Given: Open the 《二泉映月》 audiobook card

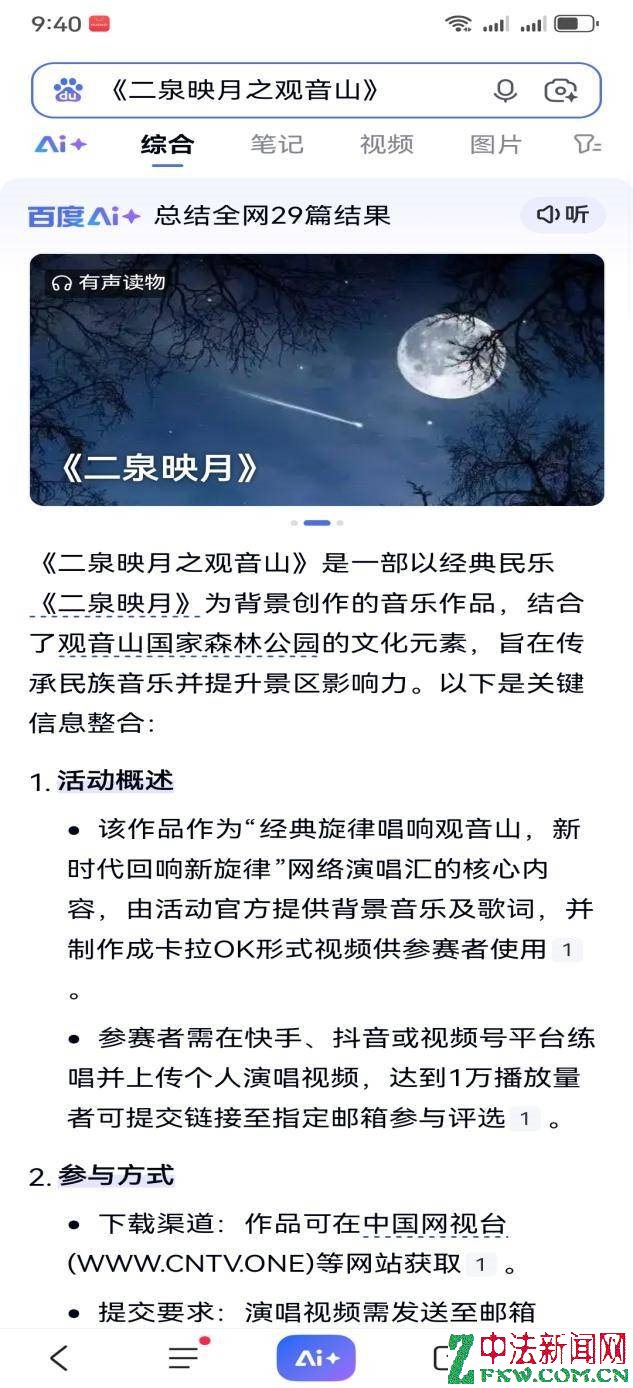Looking at the screenshot, I should [x=316, y=380].
